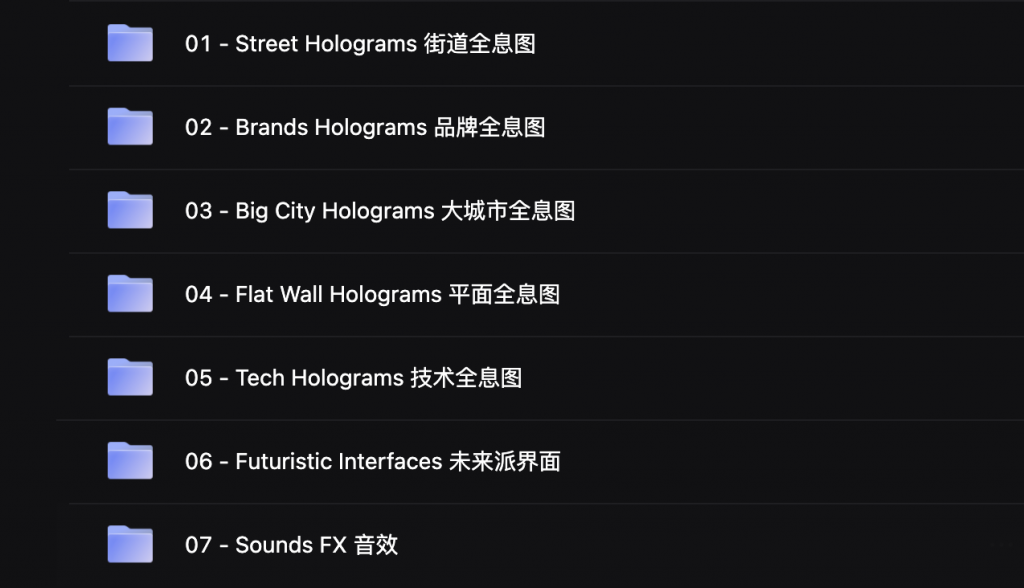
Task: Tap the 05 - Tech Holograms folder
Action: pyautogui.click(x=353, y=378)
